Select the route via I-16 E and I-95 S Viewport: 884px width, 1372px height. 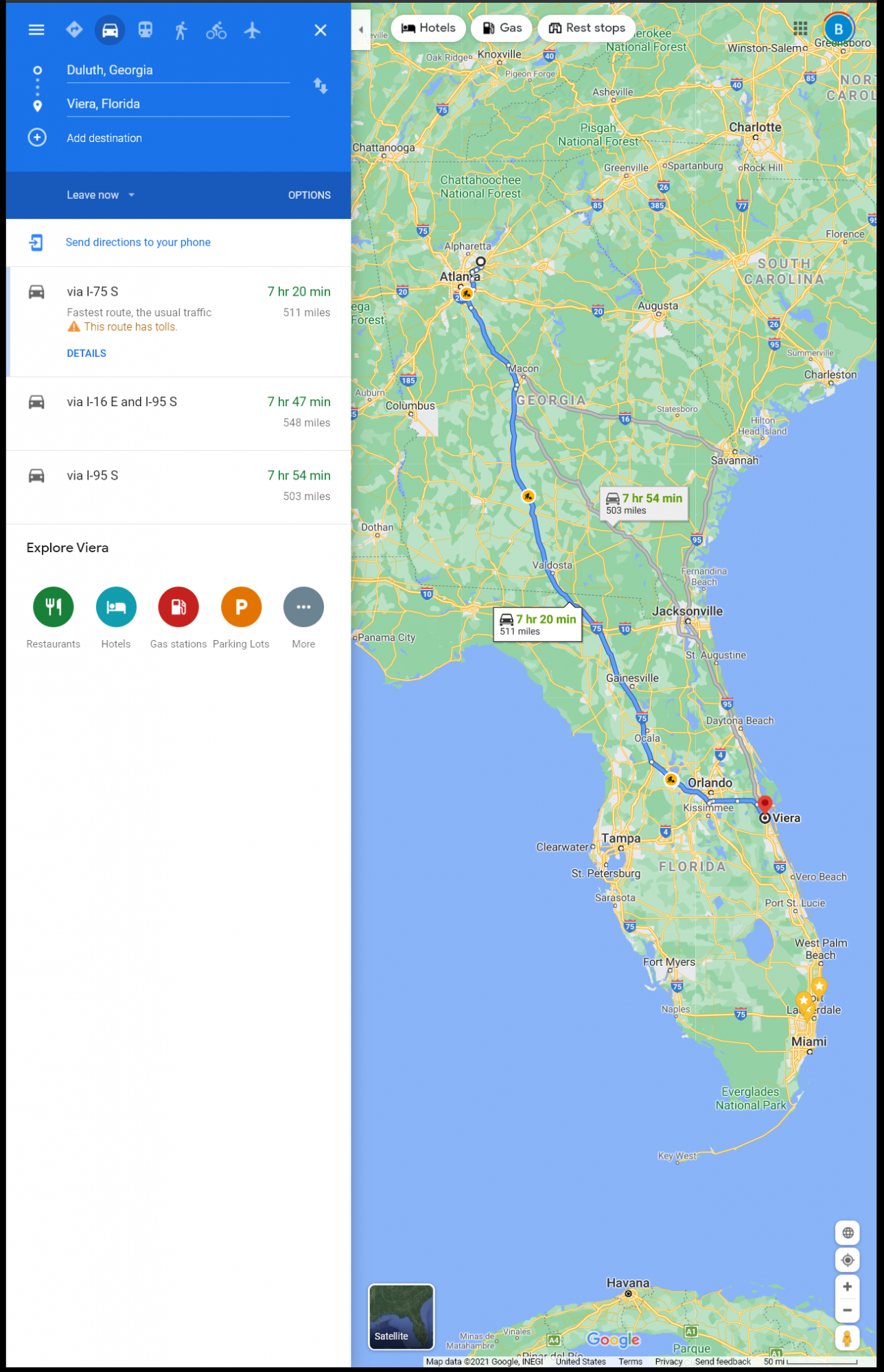click(178, 412)
